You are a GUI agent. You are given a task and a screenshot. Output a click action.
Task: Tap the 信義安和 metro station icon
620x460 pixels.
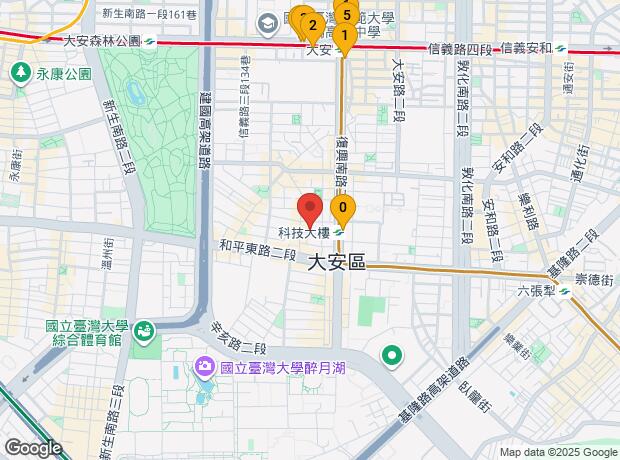click(x=560, y=49)
